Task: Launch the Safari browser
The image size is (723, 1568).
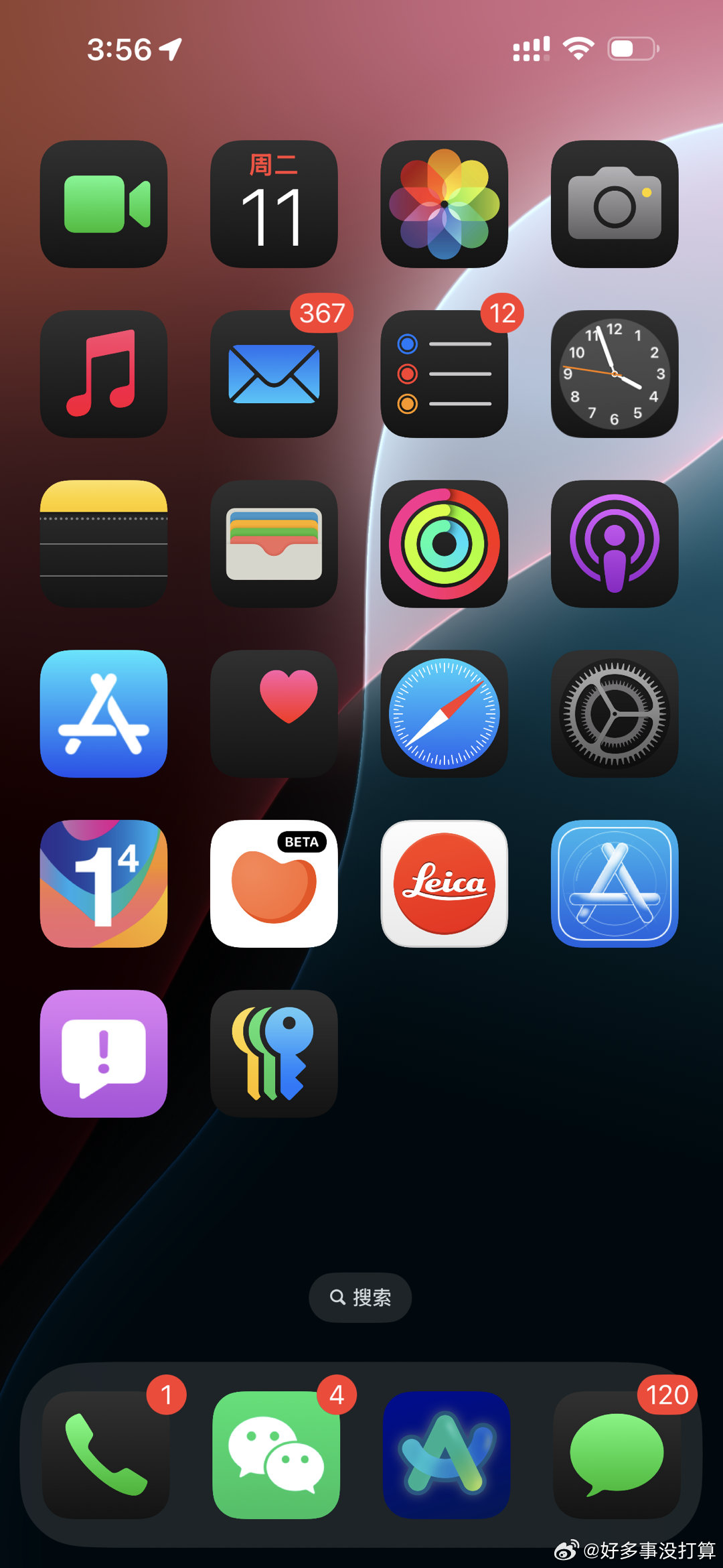Action: coord(444,713)
